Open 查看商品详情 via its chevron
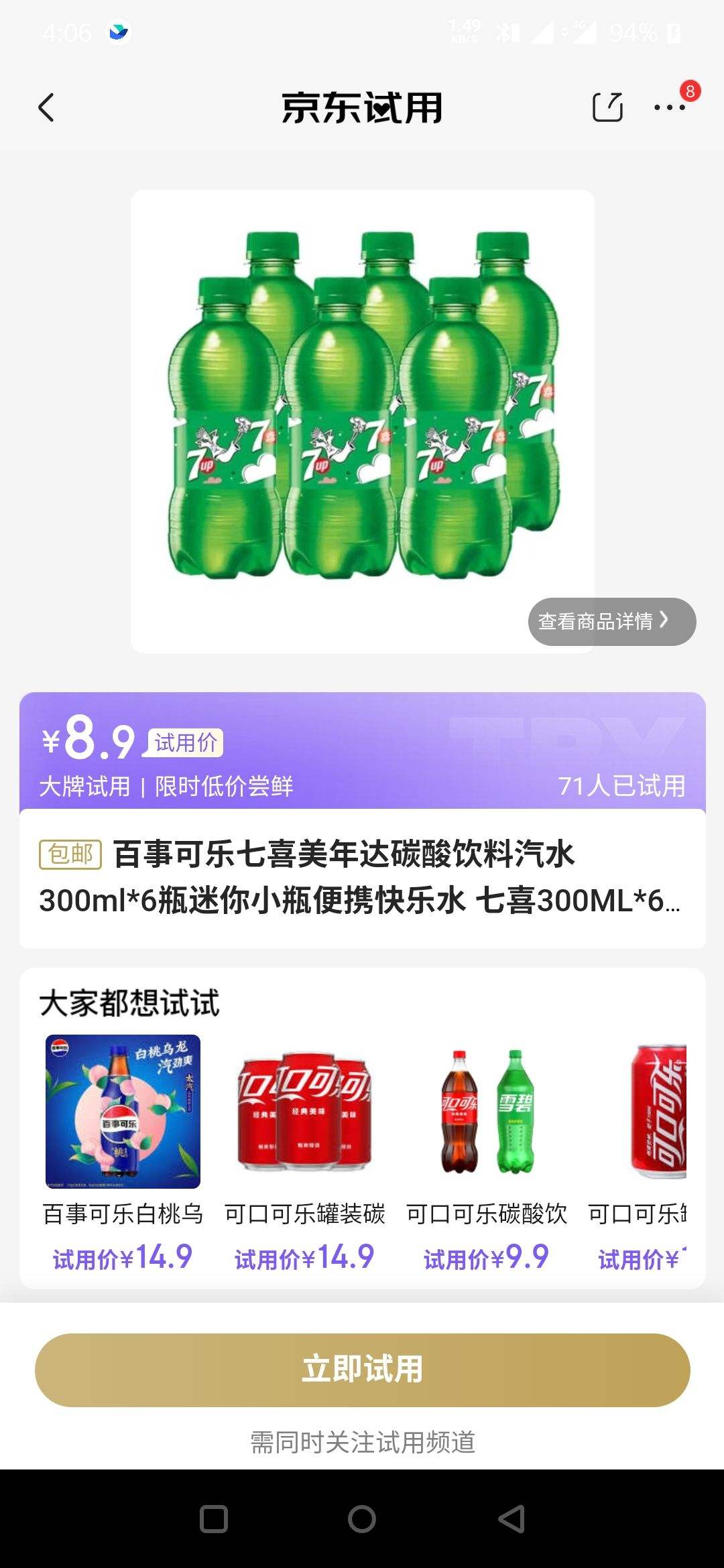 pyautogui.click(x=611, y=622)
